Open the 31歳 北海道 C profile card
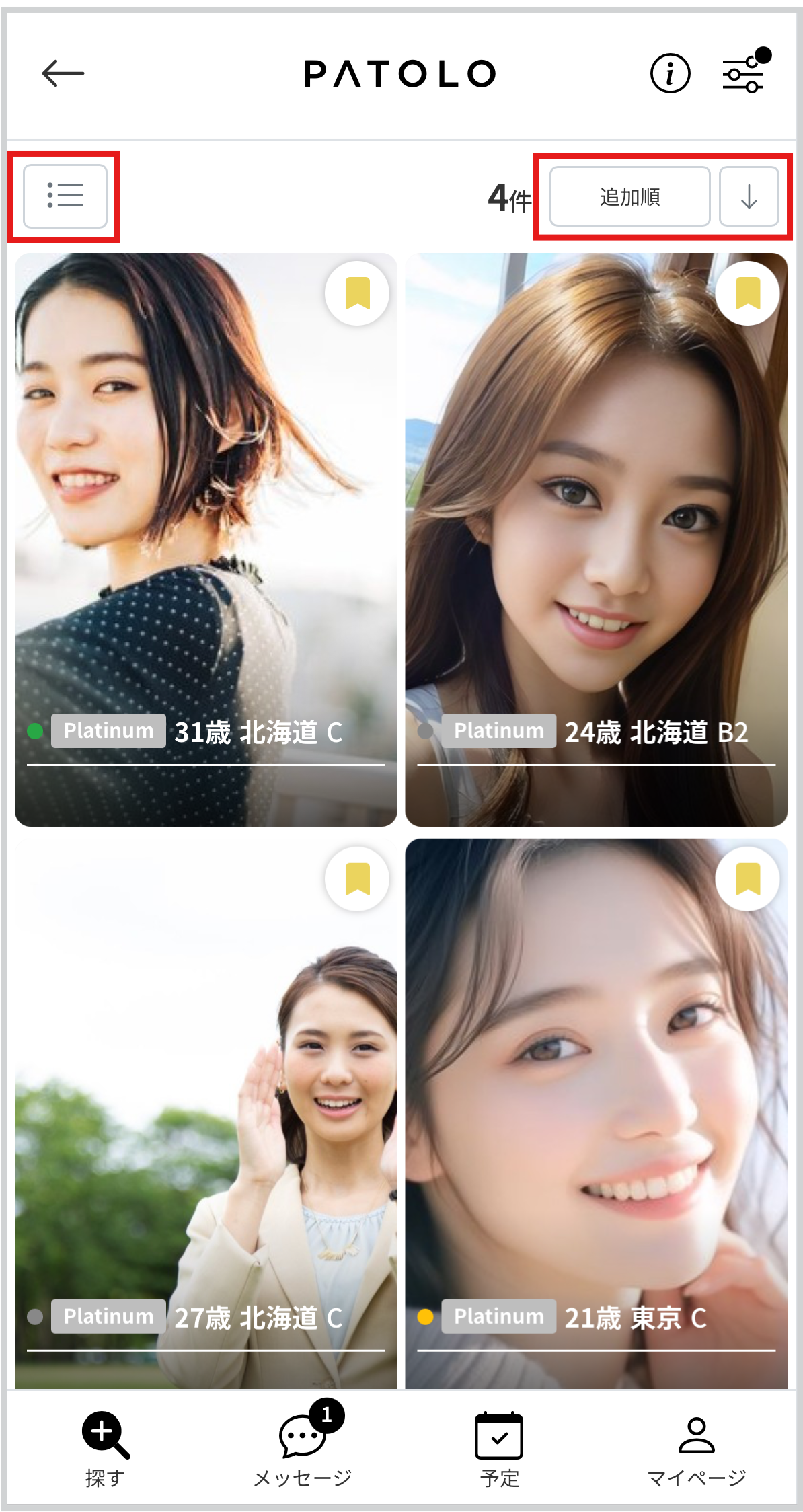This screenshot has height=1512, width=803. tap(206, 538)
